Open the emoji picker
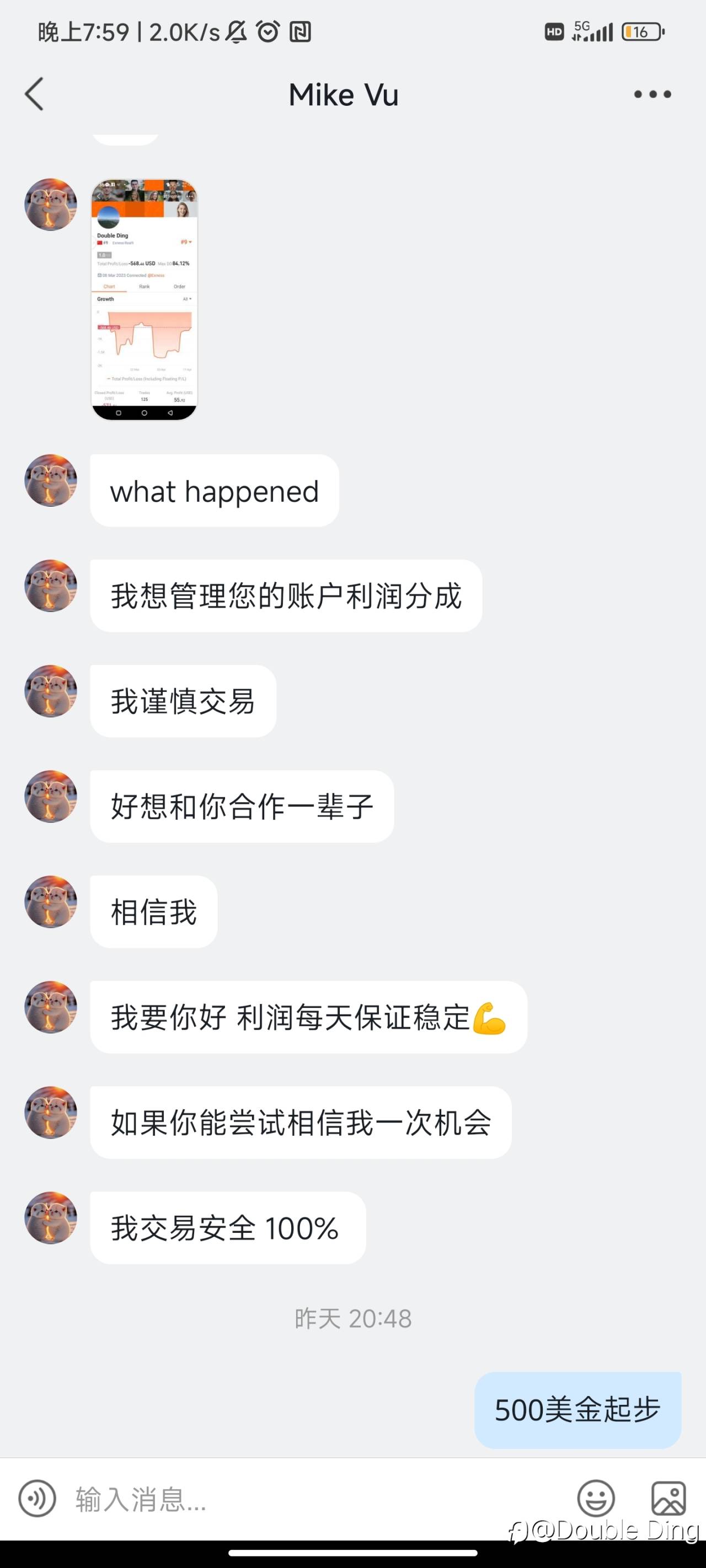 pyautogui.click(x=596, y=1498)
